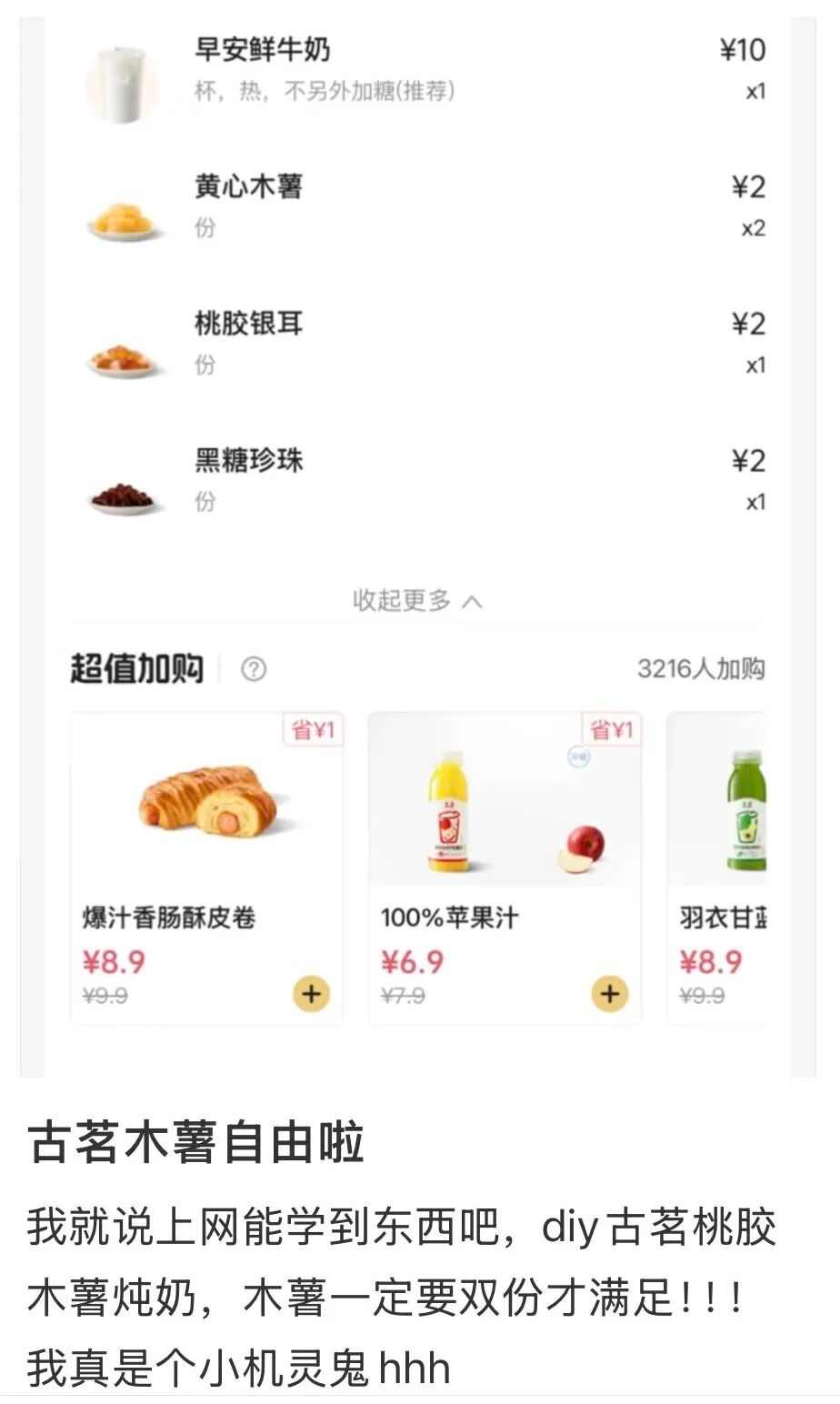Tap the kale juice bottle picture

pyautogui.click(x=745, y=814)
